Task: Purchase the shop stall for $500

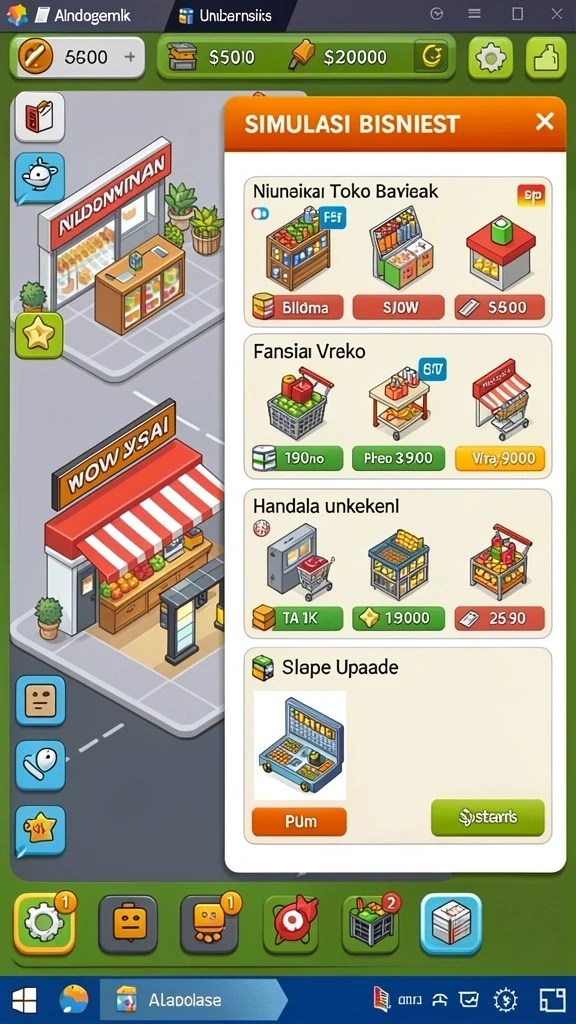Action: 500,307
